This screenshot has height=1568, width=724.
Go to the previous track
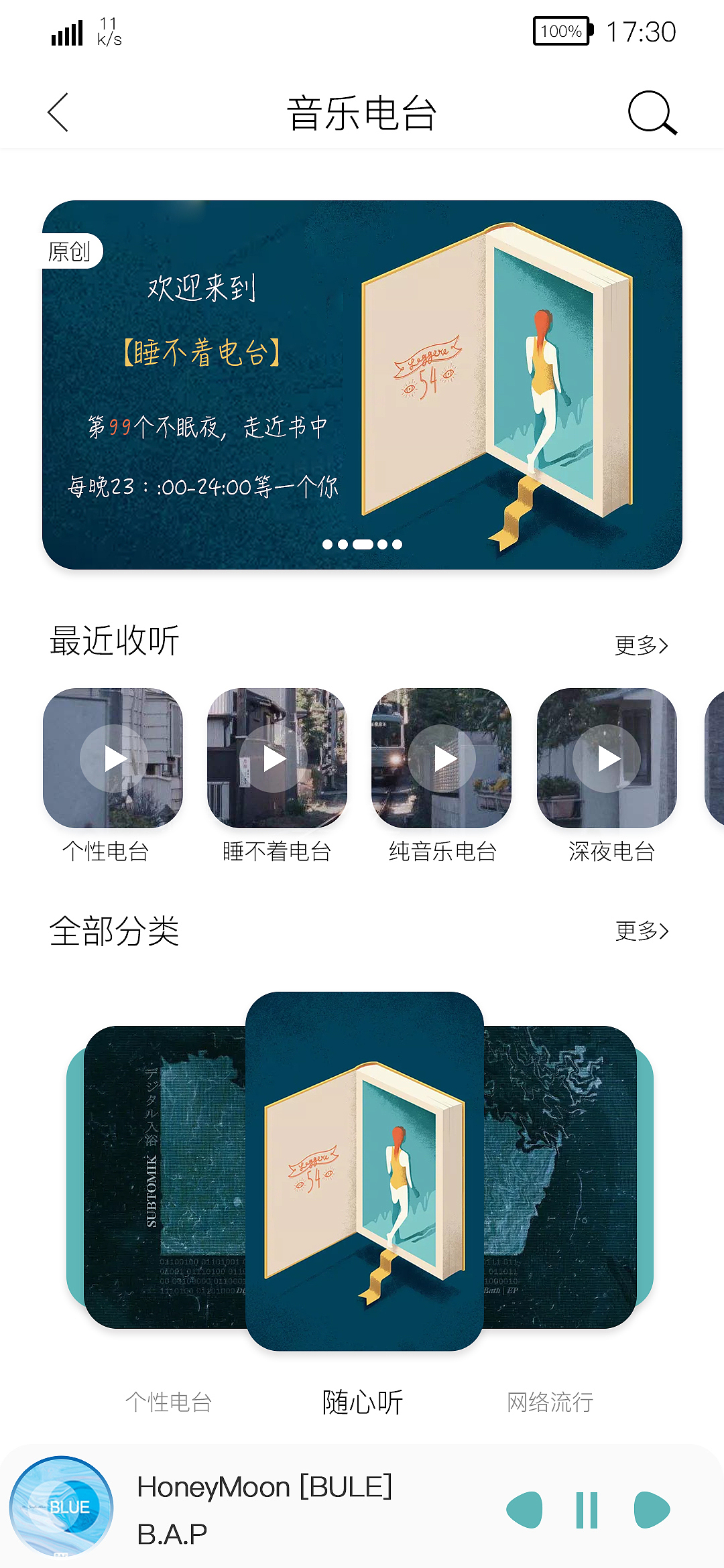click(526, 1509)
